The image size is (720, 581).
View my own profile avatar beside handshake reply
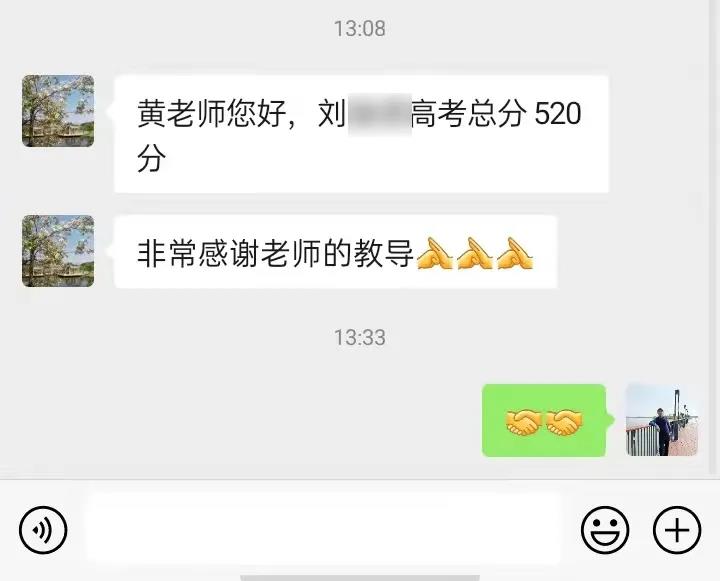(x=661, y=420)
